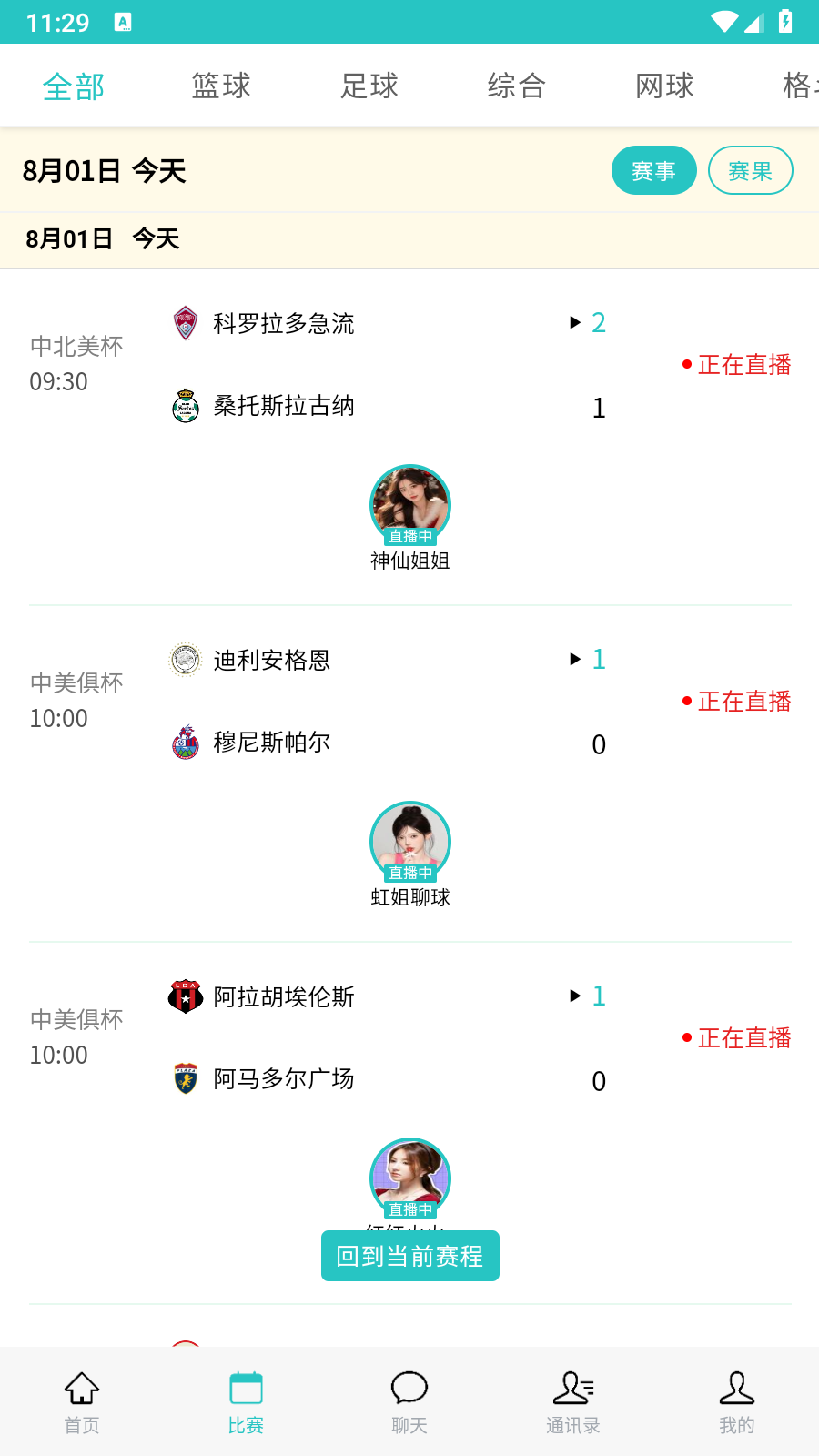Screen dimensions: 819x1456
Task: Open the first match's 正在直播 link
Action: tap(743, 364)
